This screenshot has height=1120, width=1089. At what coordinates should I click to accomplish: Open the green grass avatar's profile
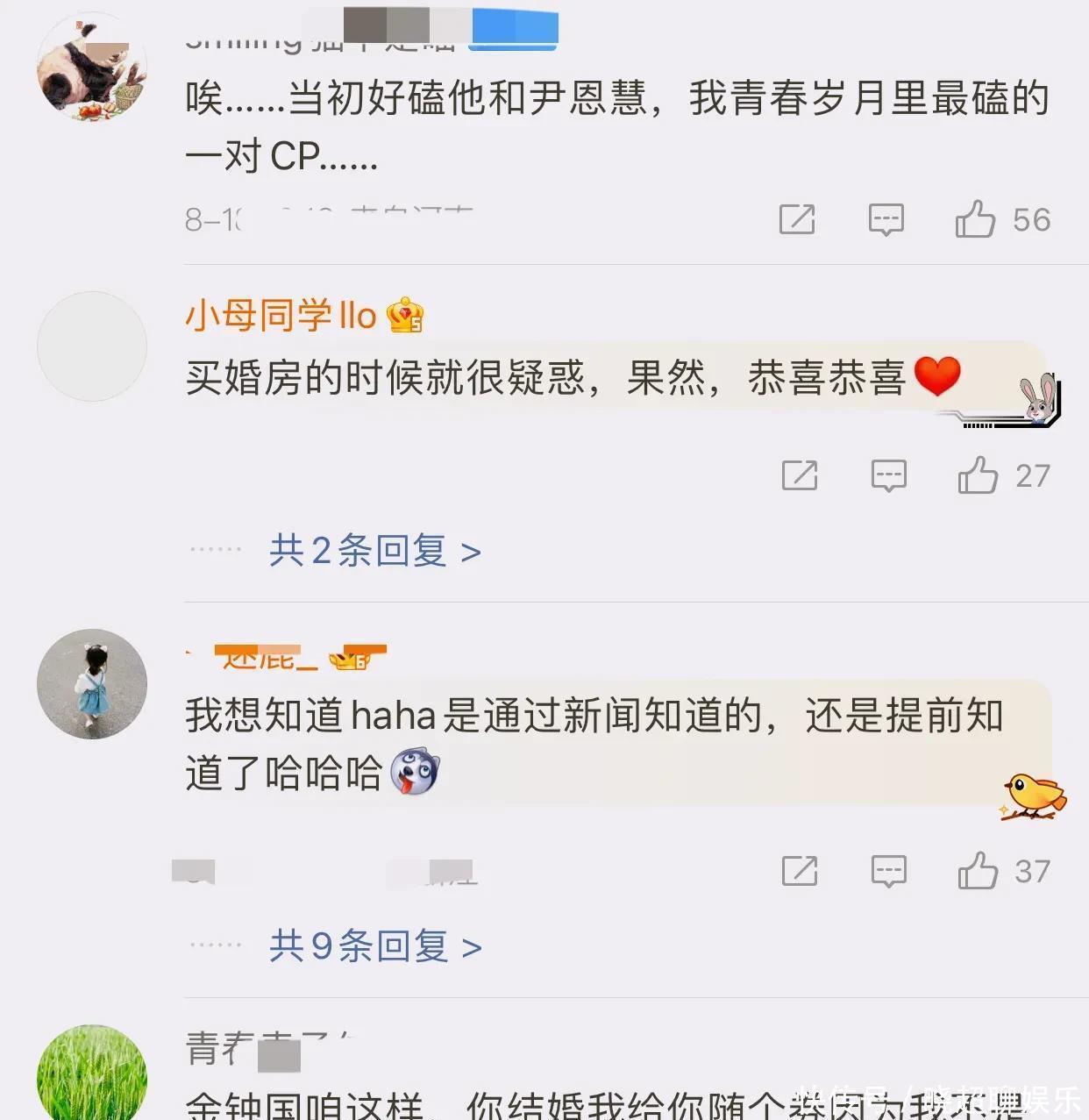click(91, 1074)
